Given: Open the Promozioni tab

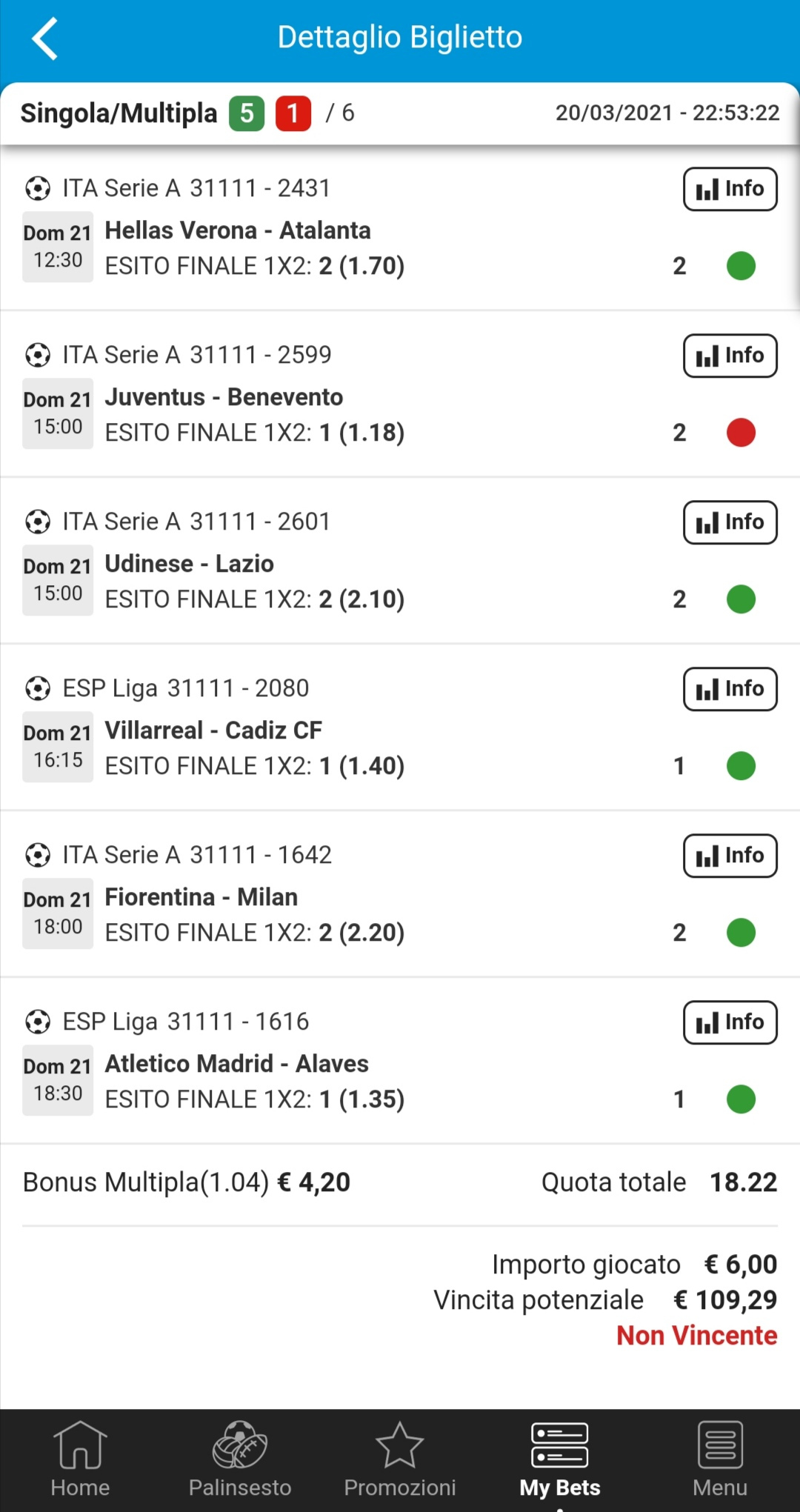Looking at the screenshot, I should point(400,1459).
